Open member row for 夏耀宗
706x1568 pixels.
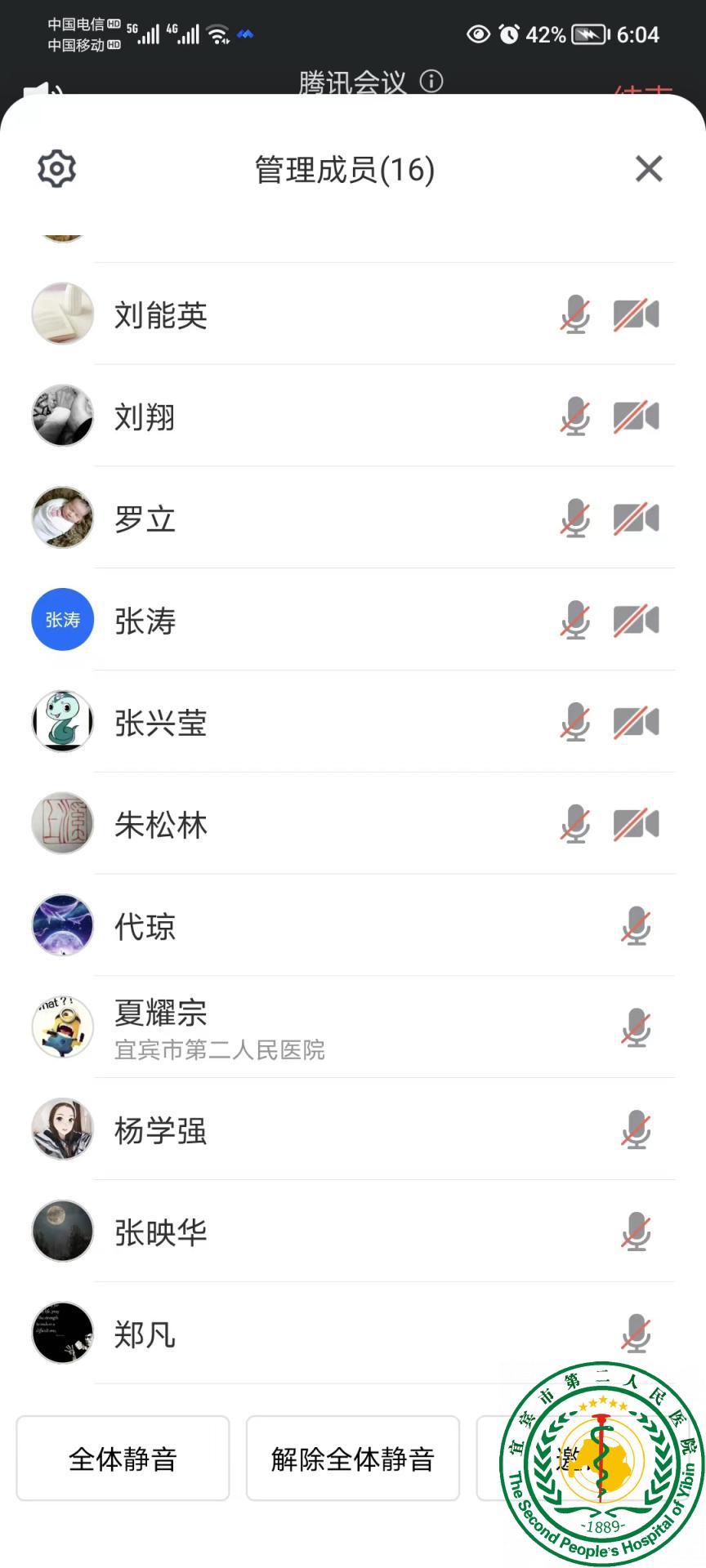[x=162, y=1027]
